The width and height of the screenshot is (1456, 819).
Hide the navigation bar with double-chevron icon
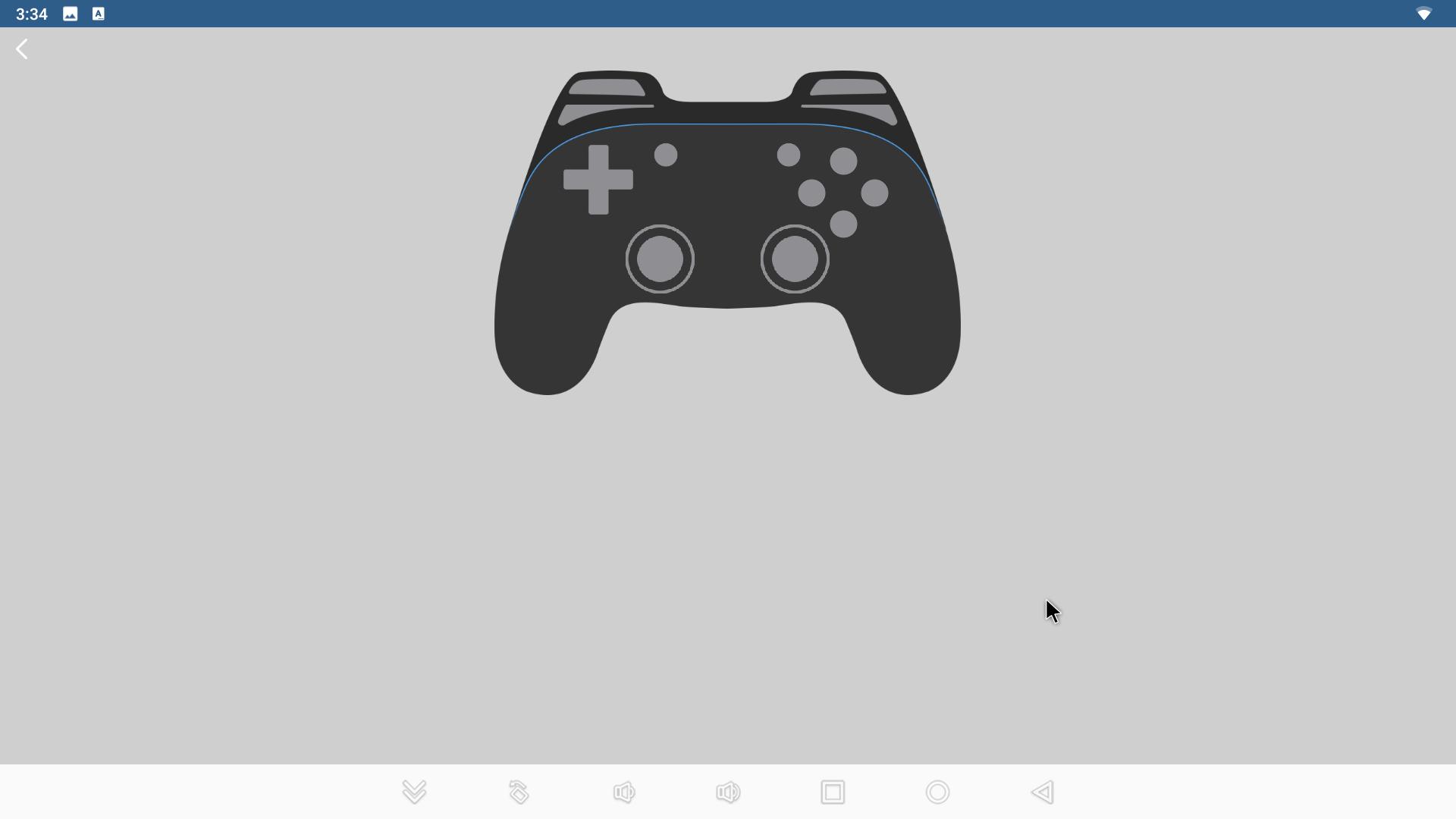414,792
